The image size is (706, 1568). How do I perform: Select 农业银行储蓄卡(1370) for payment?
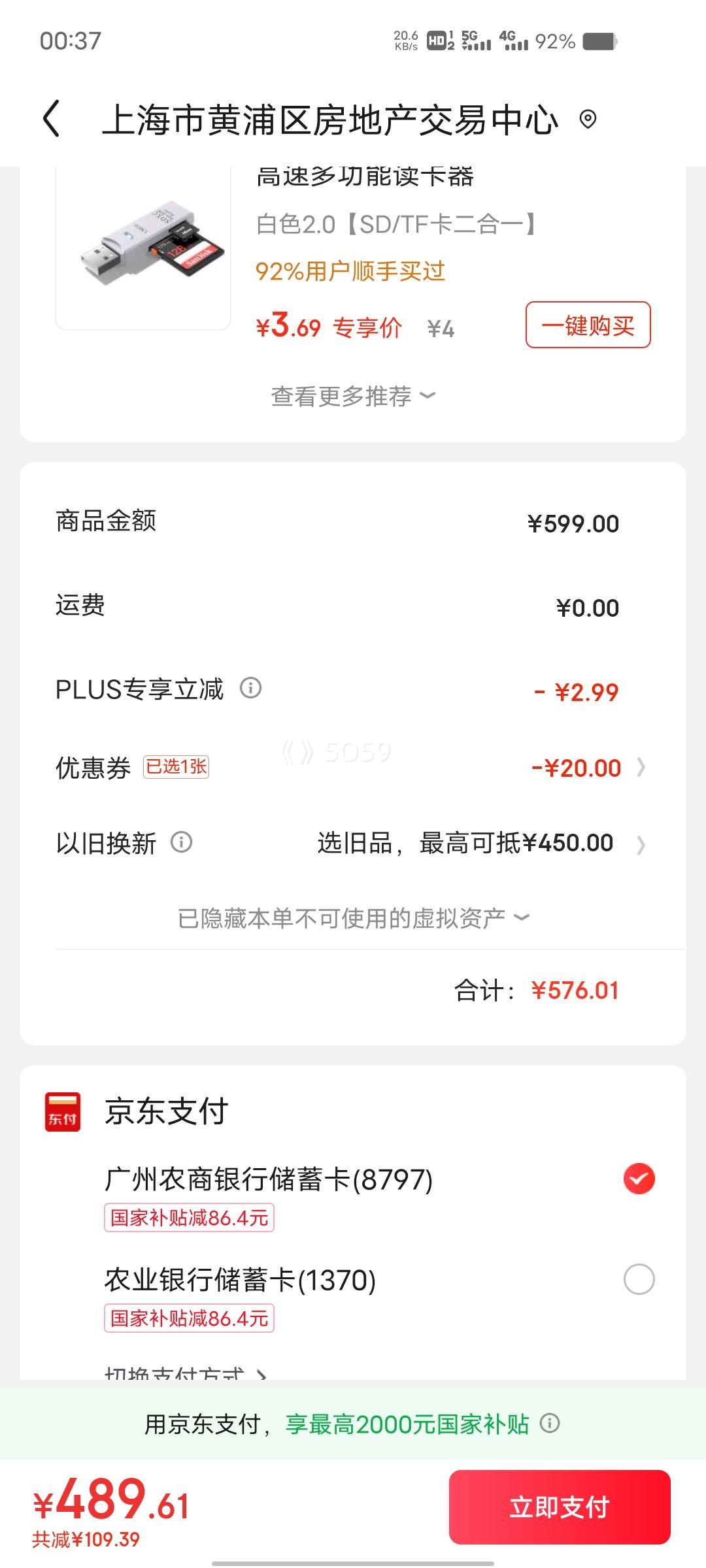[x=639, y=1279]
